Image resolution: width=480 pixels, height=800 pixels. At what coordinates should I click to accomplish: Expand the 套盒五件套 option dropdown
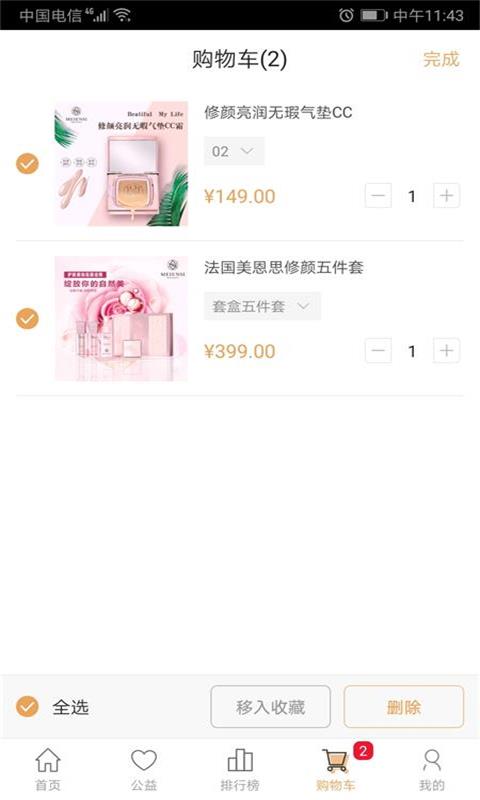(262, 306)
